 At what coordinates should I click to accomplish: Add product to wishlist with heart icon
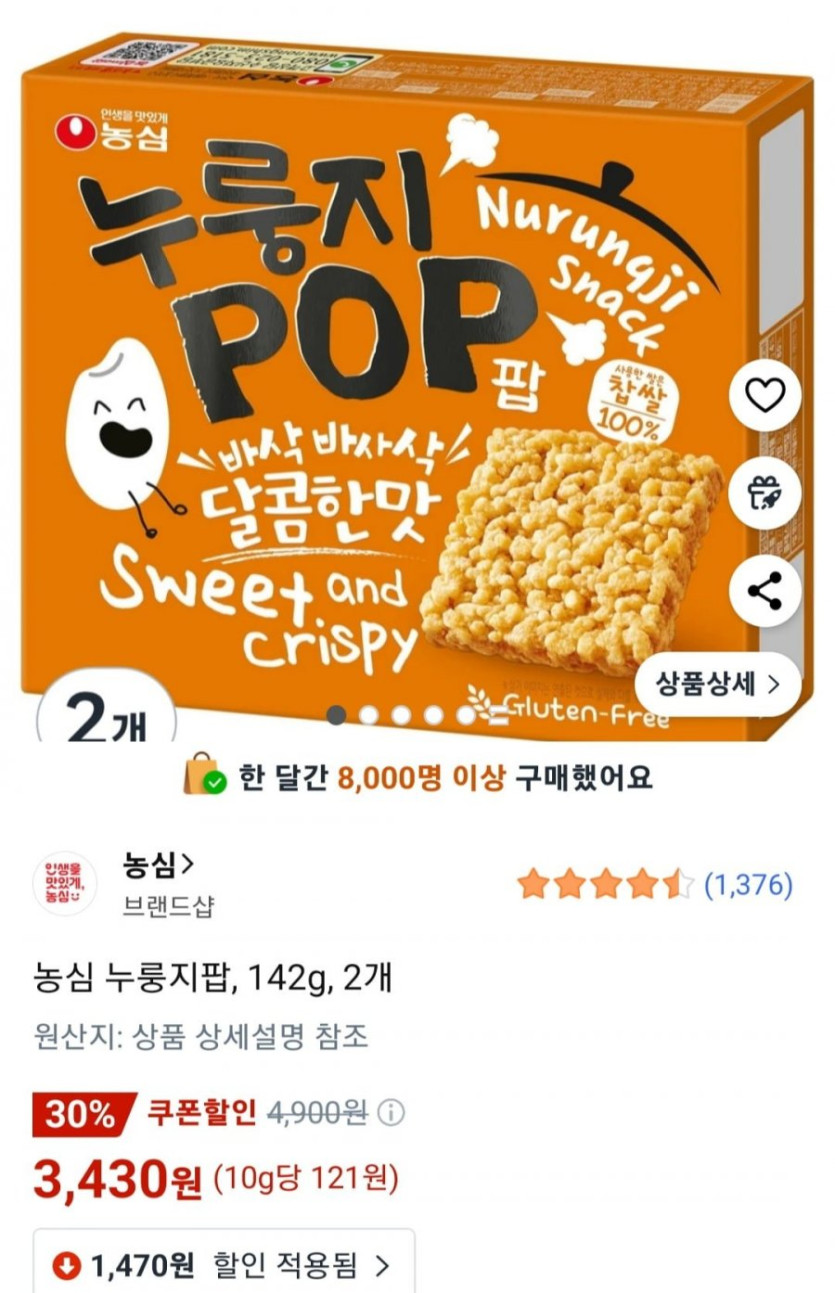coord(765,397)
